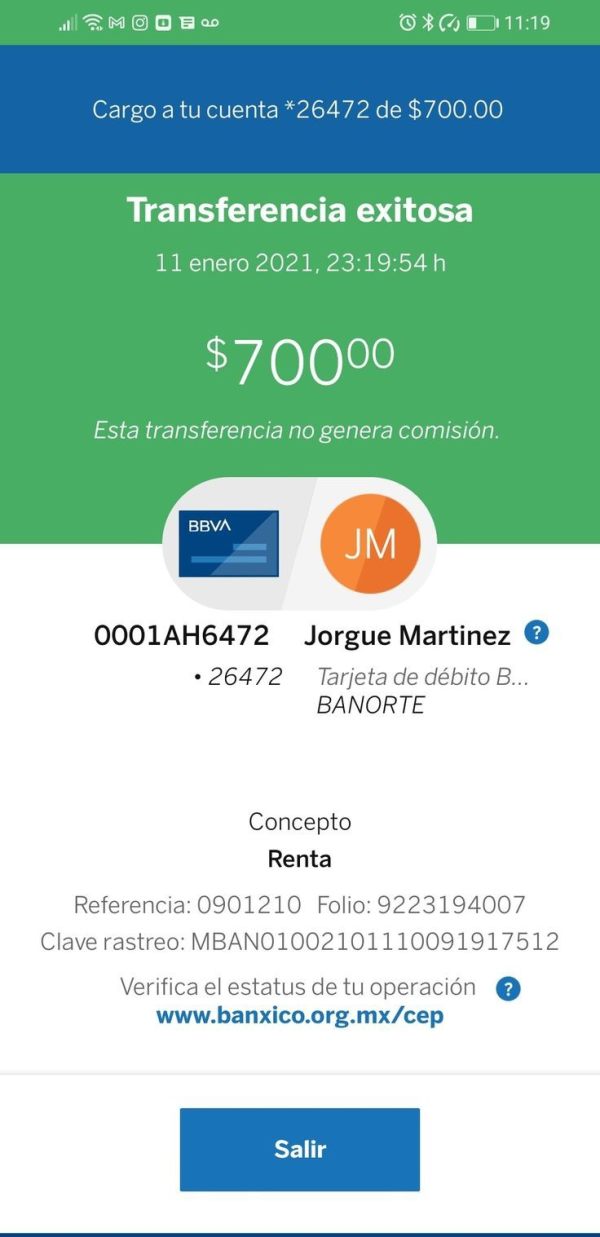Open help icon next to Jorgue Martinez
600x1237 pixels.
537,632
